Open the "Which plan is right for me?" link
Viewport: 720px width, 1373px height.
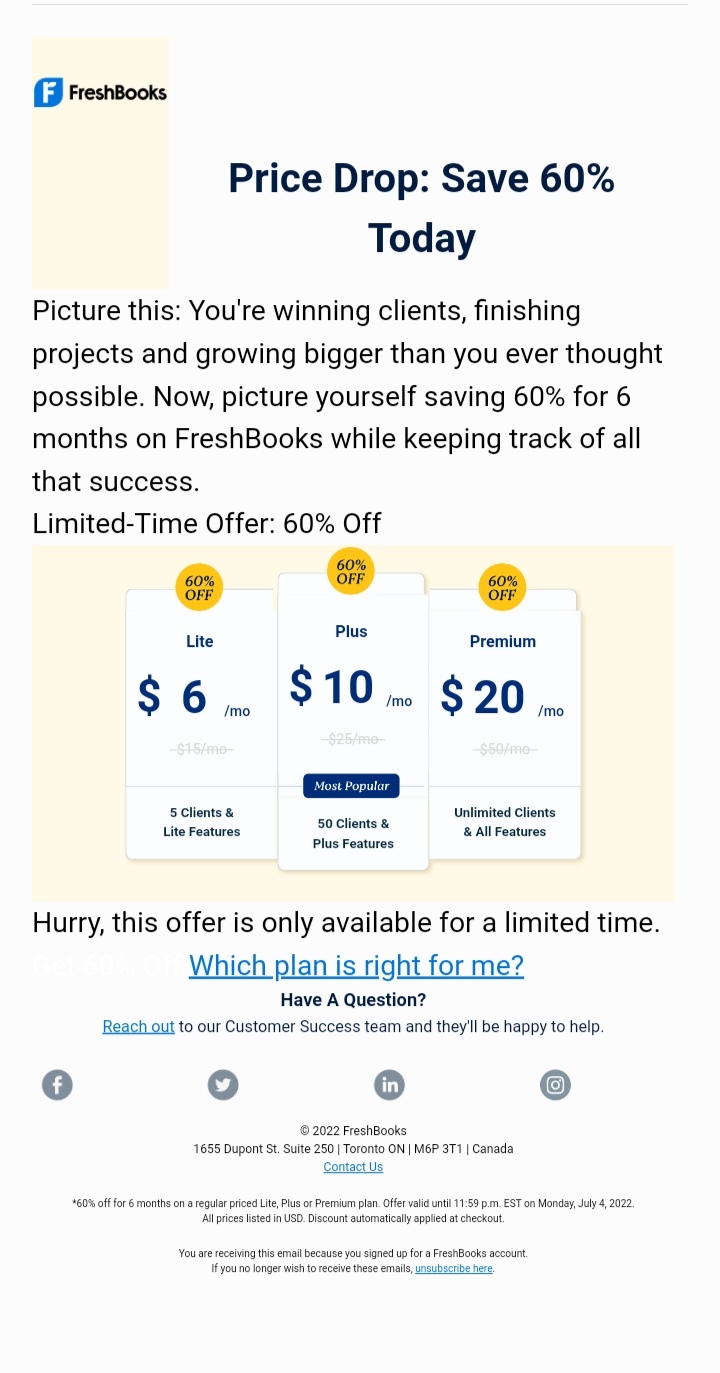click(x=356, y=965)
